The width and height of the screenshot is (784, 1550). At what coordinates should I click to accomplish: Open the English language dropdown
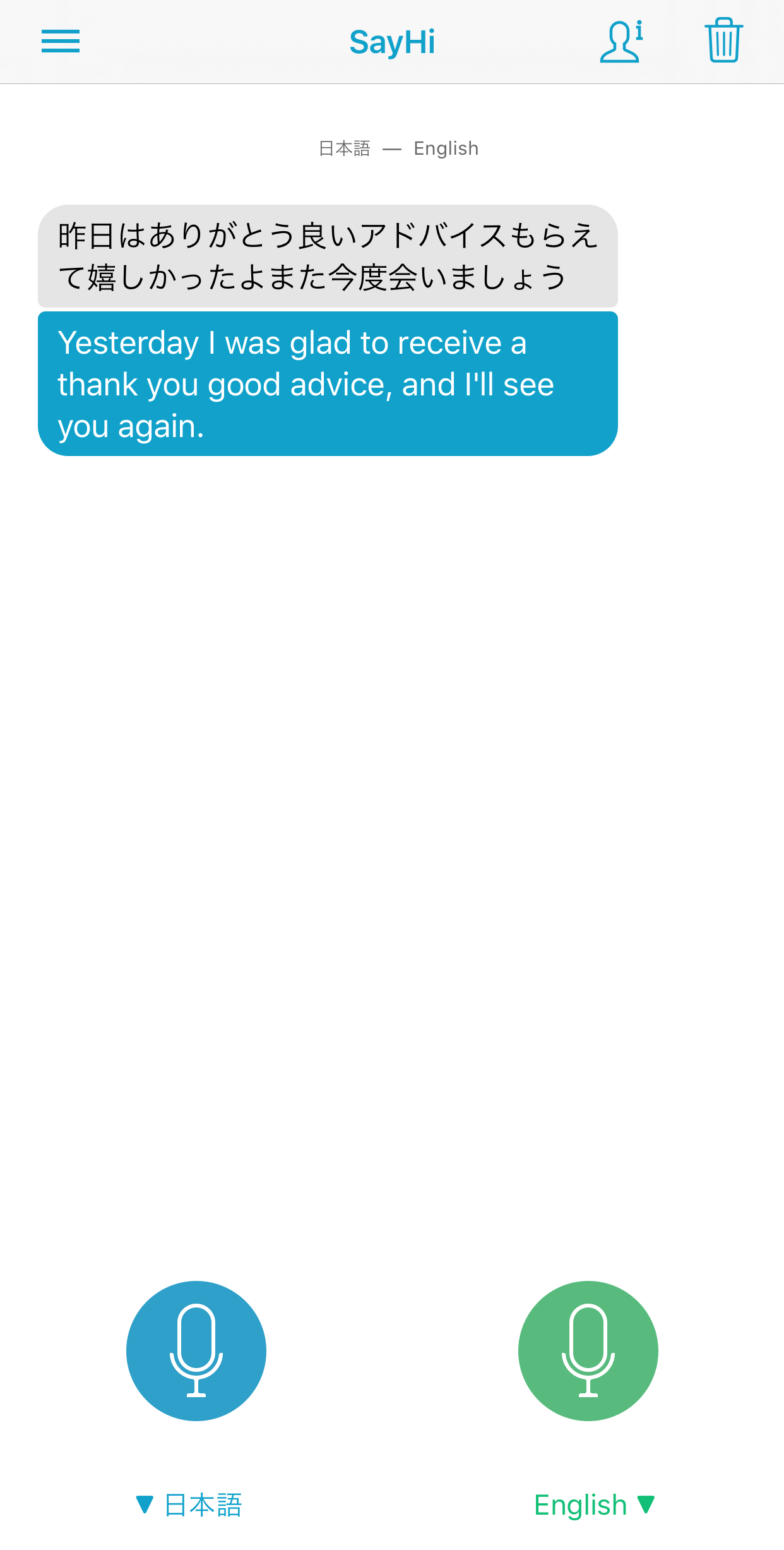pyautogui.click(x=593, y=1505)
